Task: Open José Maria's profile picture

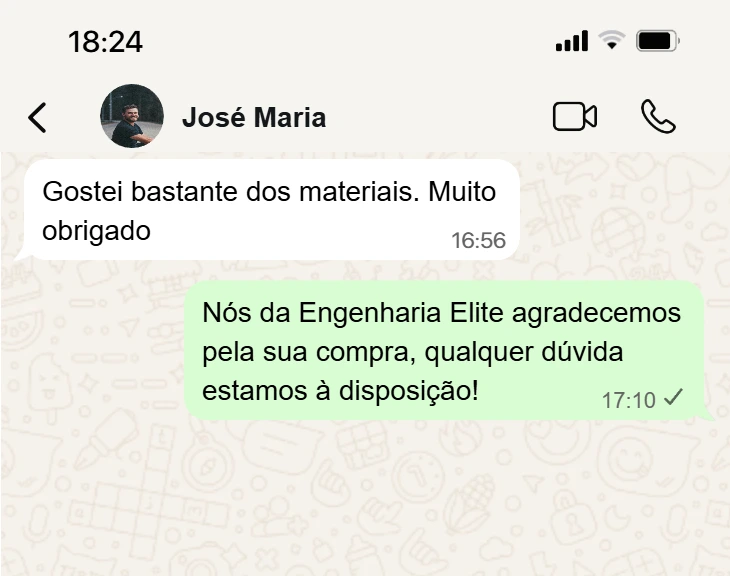Action: (x=132, y=117)
